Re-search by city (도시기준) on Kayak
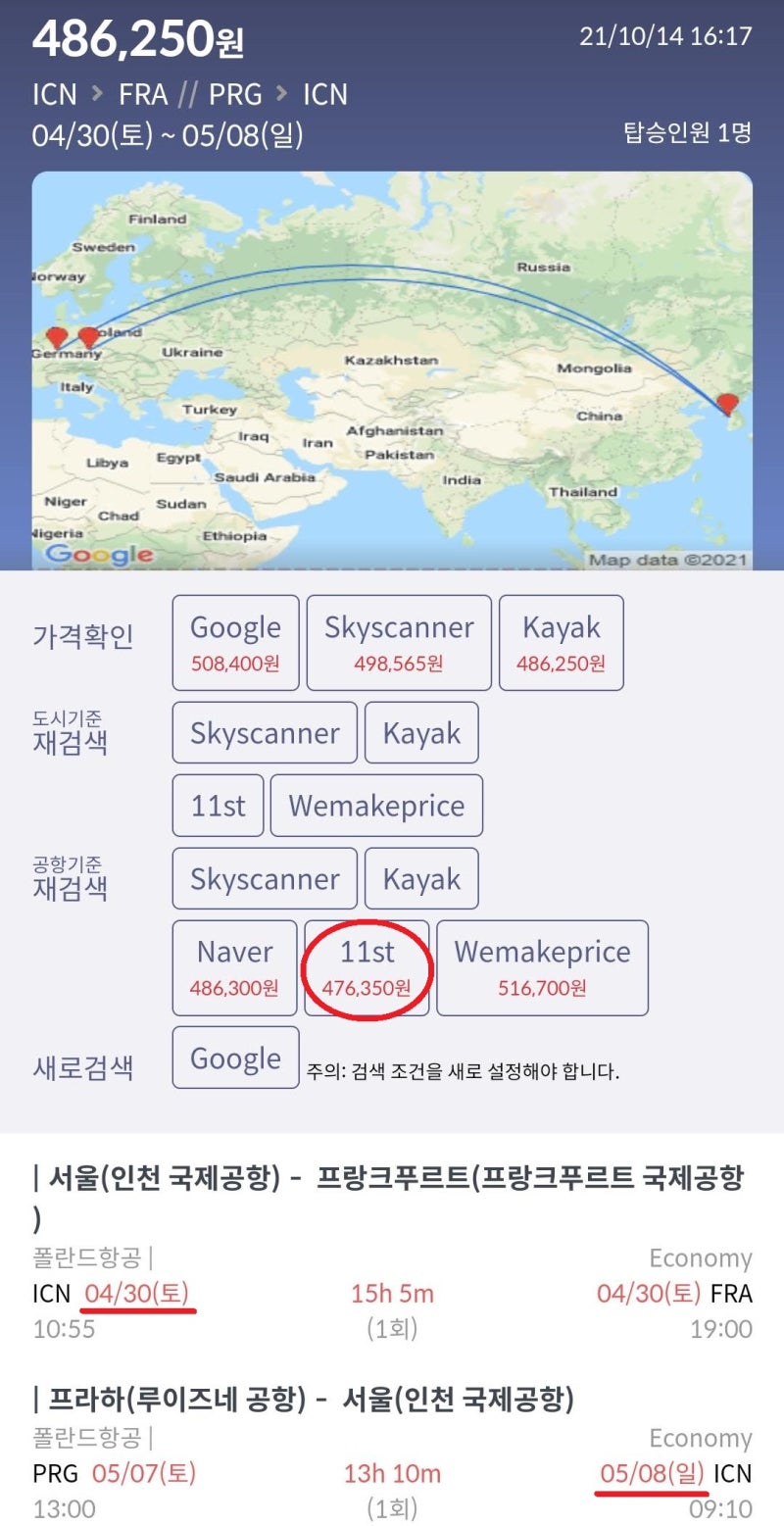The image size is (784, 1526). point(421,733)
